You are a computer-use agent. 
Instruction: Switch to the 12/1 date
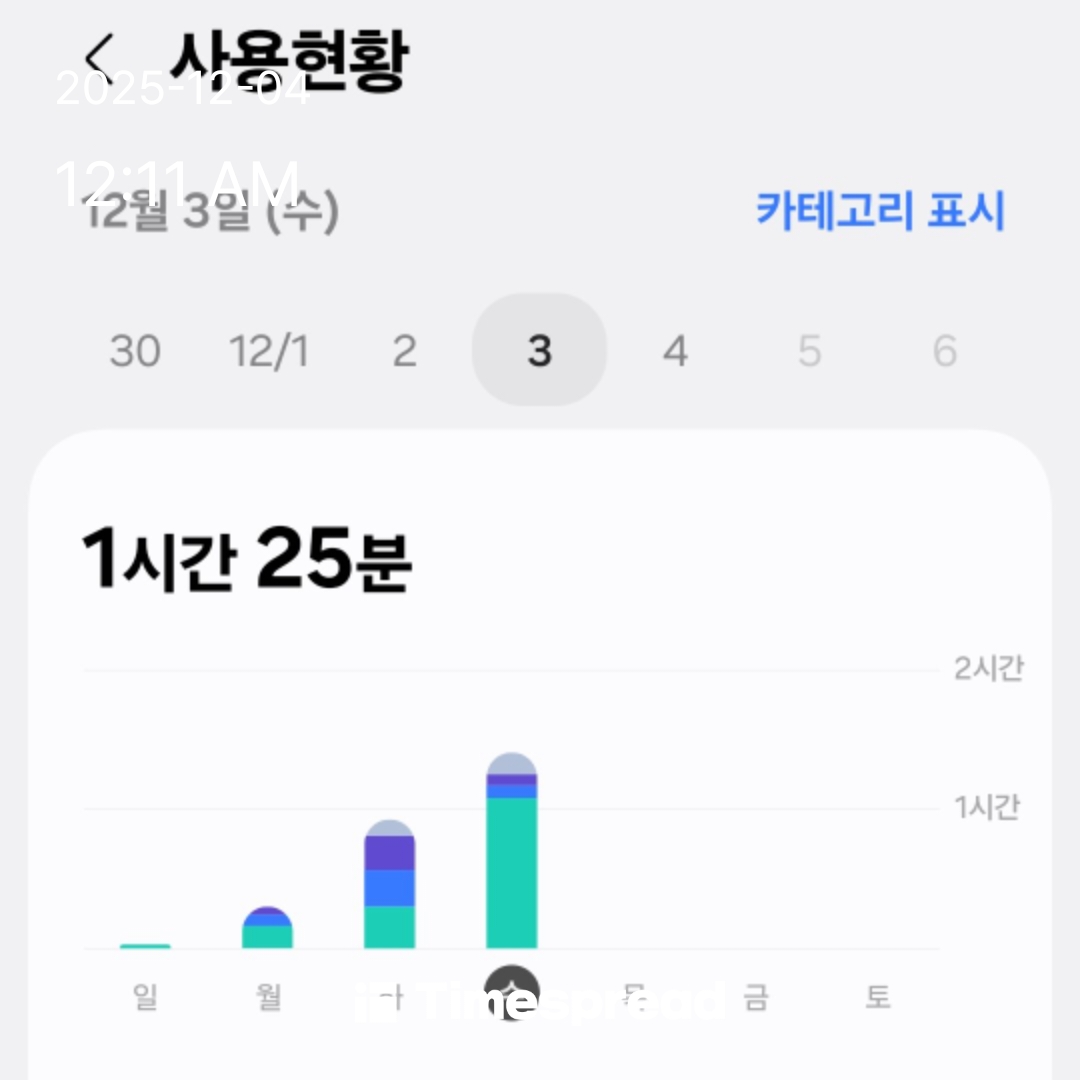click(269, 351)
